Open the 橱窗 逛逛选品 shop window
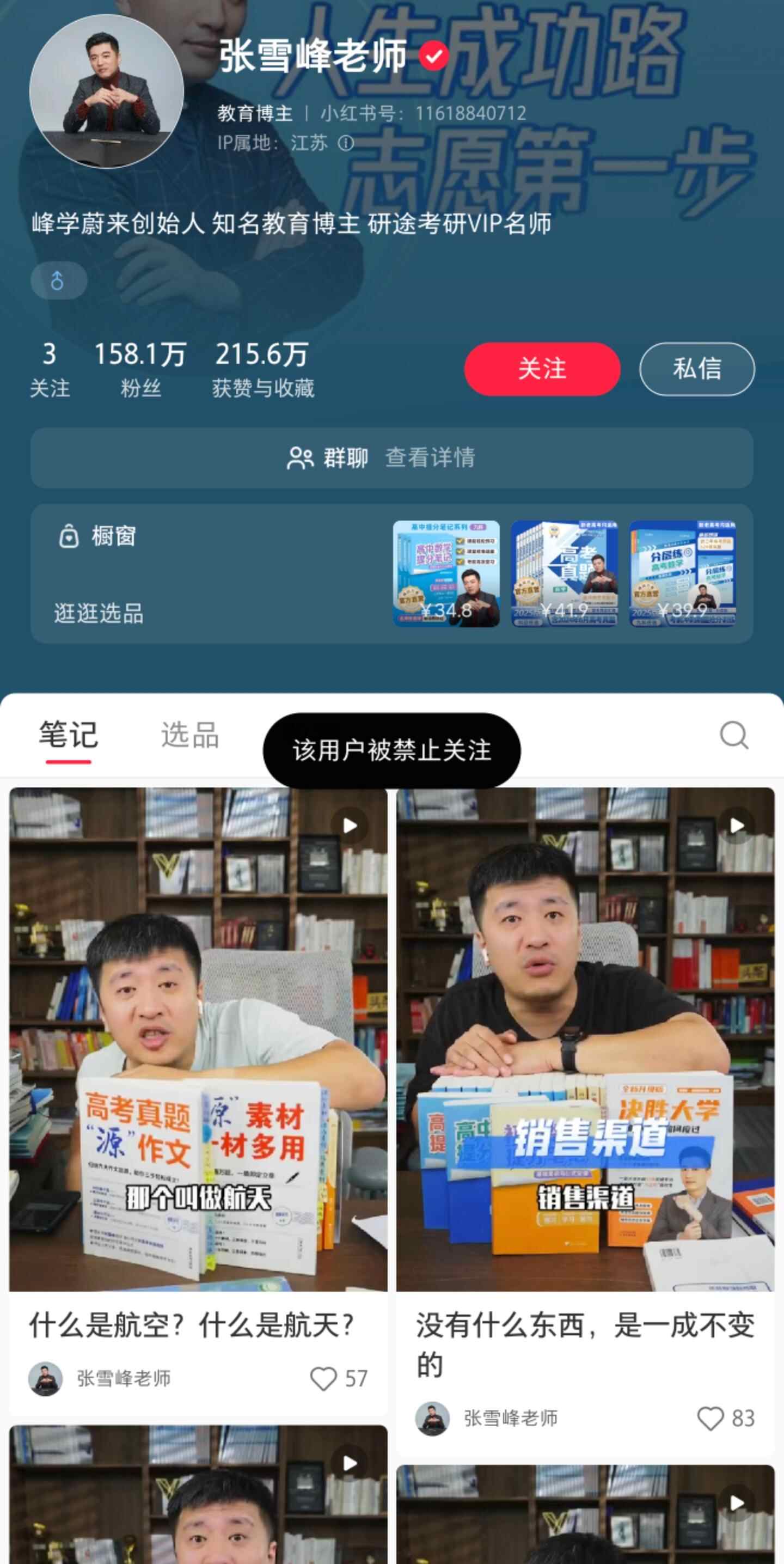The height and width of the screenshot is (1564, 784). tap(100, 574)
